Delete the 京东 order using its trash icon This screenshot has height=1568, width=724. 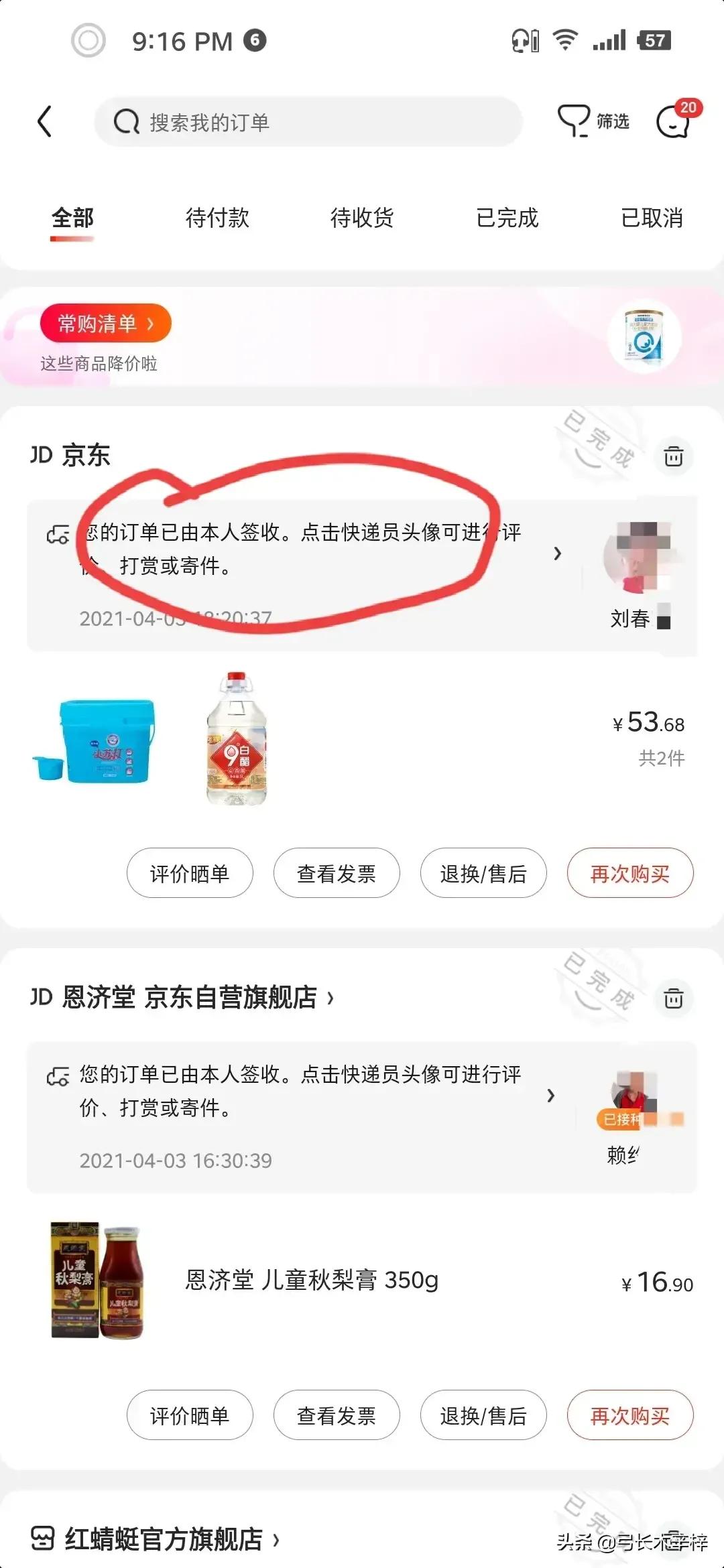[674, 456]
